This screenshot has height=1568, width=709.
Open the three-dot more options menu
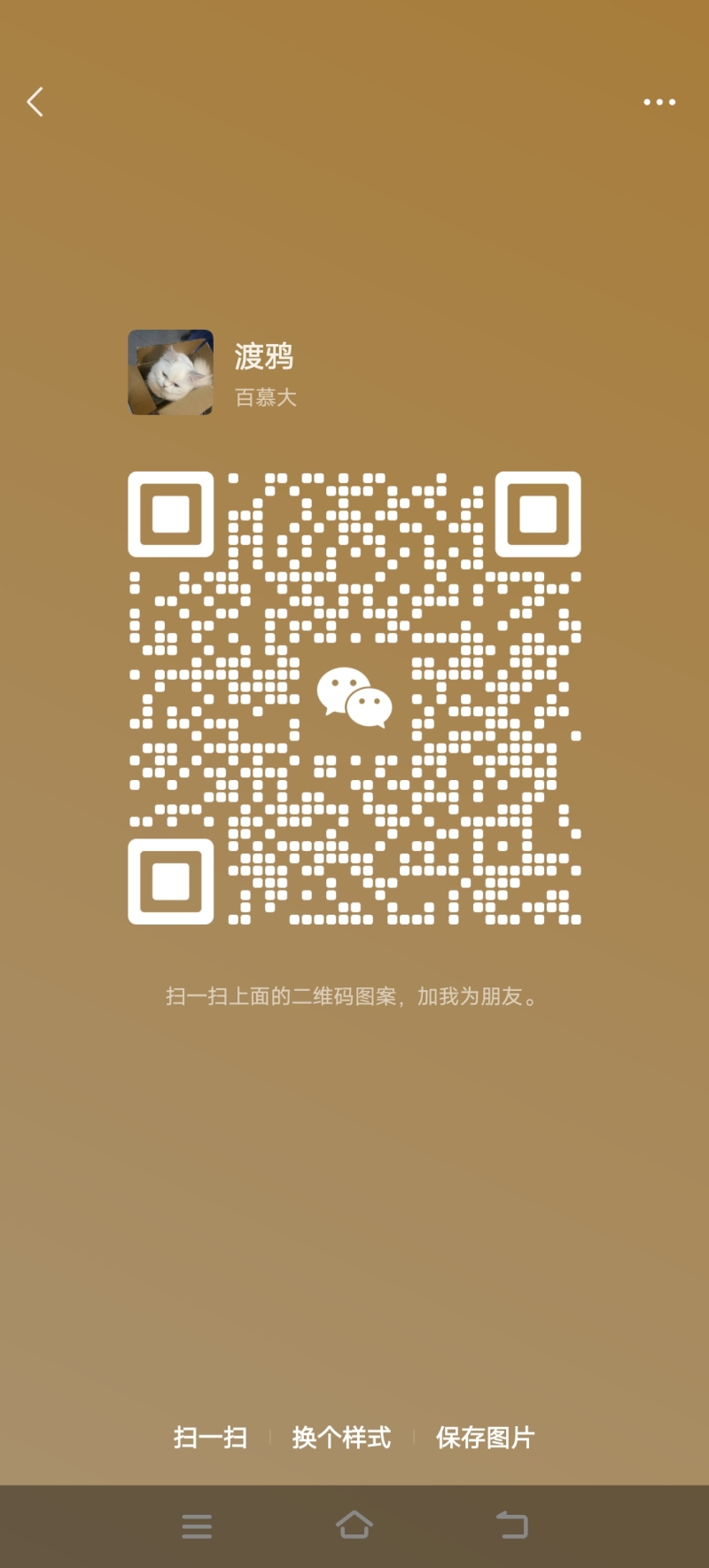click(659, 103)
